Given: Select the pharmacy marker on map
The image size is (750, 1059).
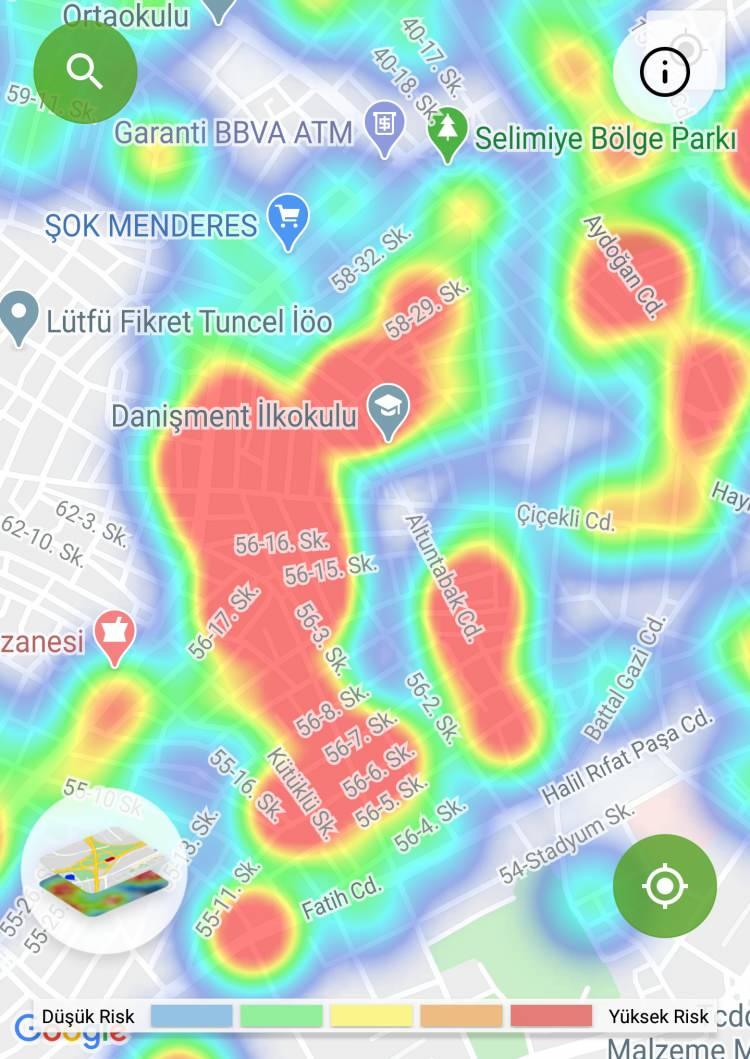Looking at the screenshot, I should [113, 634].
